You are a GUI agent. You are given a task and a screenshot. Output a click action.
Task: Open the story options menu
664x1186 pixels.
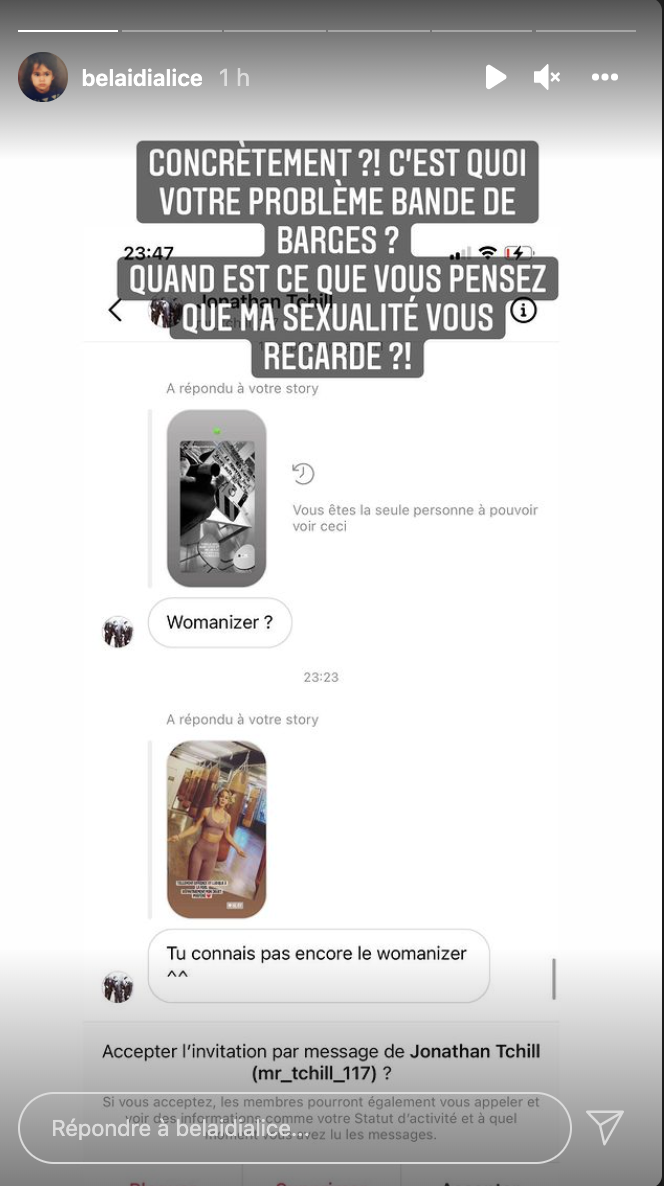[x=605, y=77]
